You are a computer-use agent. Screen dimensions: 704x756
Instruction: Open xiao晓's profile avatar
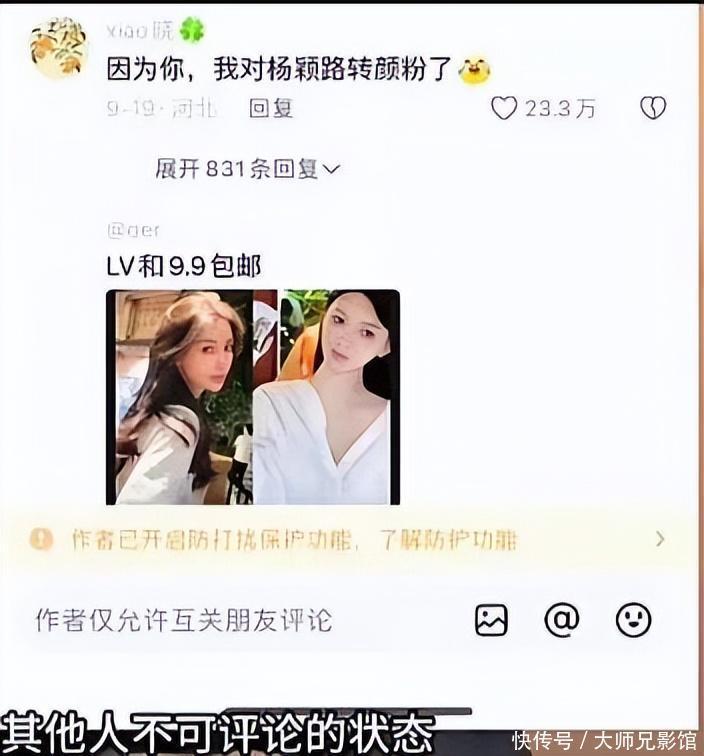point(58,48)
